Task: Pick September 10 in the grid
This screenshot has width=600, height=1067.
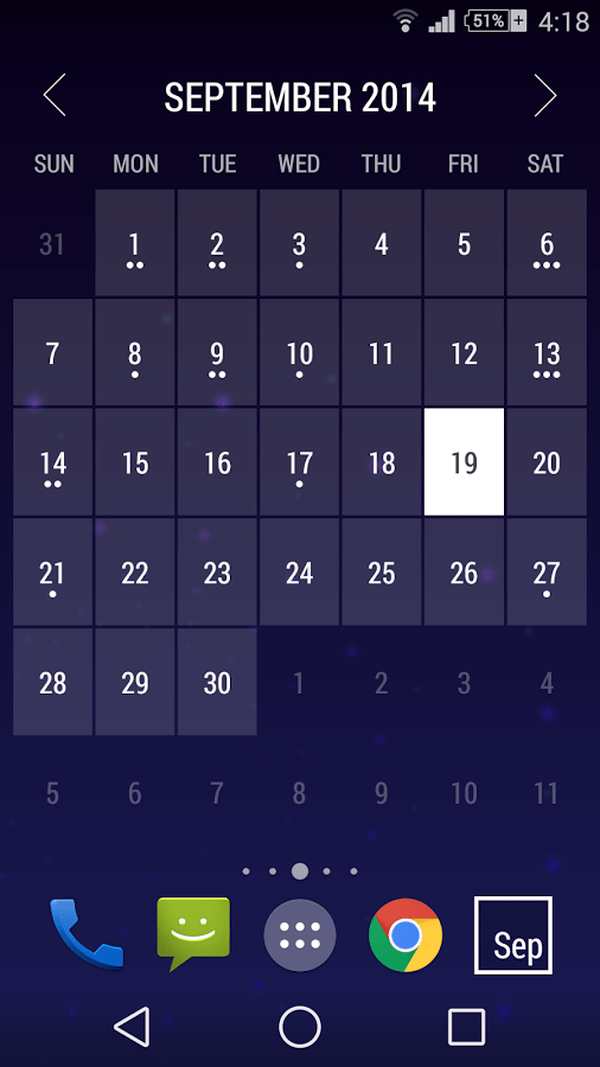Action: coord(299,354)
